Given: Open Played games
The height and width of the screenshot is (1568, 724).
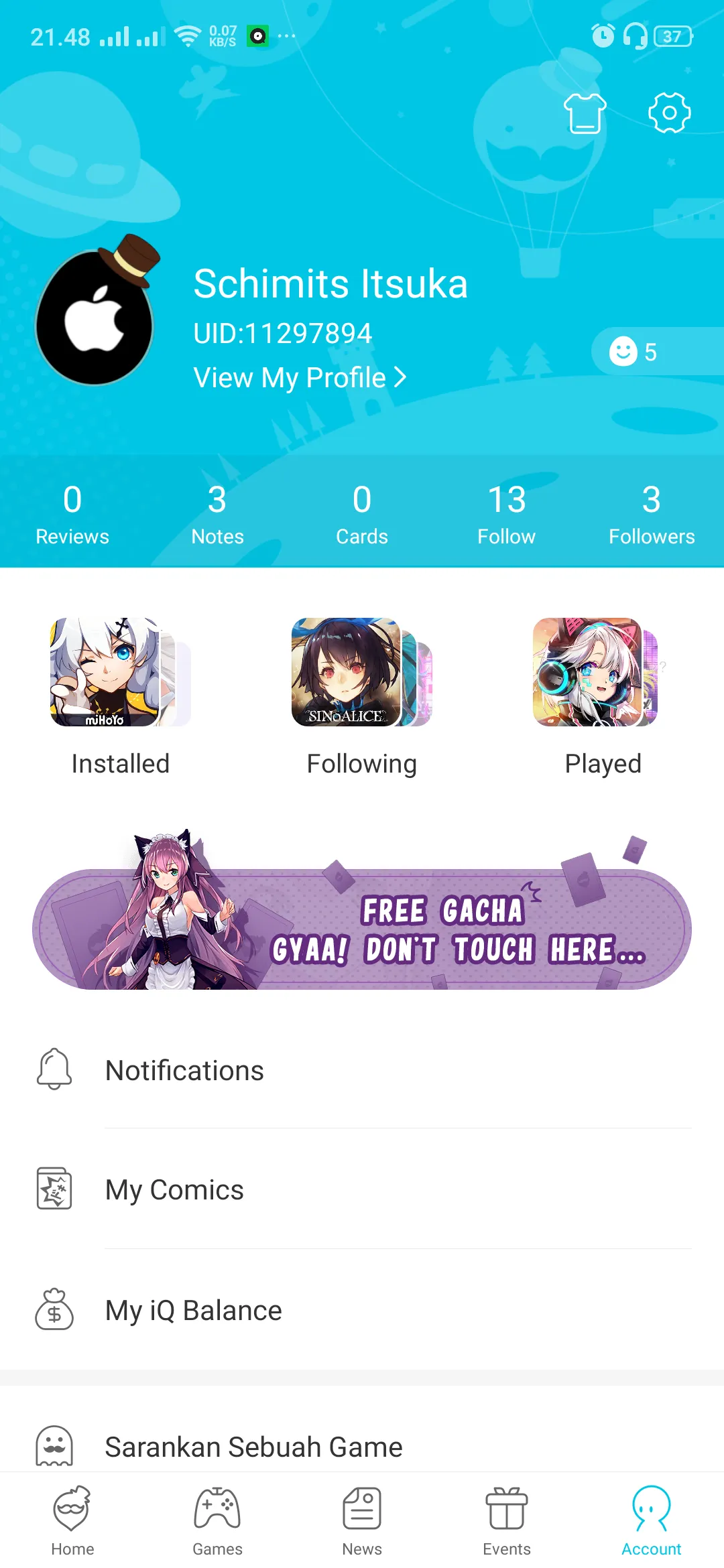Looking at the screenshot, I should tap(603, 697).
